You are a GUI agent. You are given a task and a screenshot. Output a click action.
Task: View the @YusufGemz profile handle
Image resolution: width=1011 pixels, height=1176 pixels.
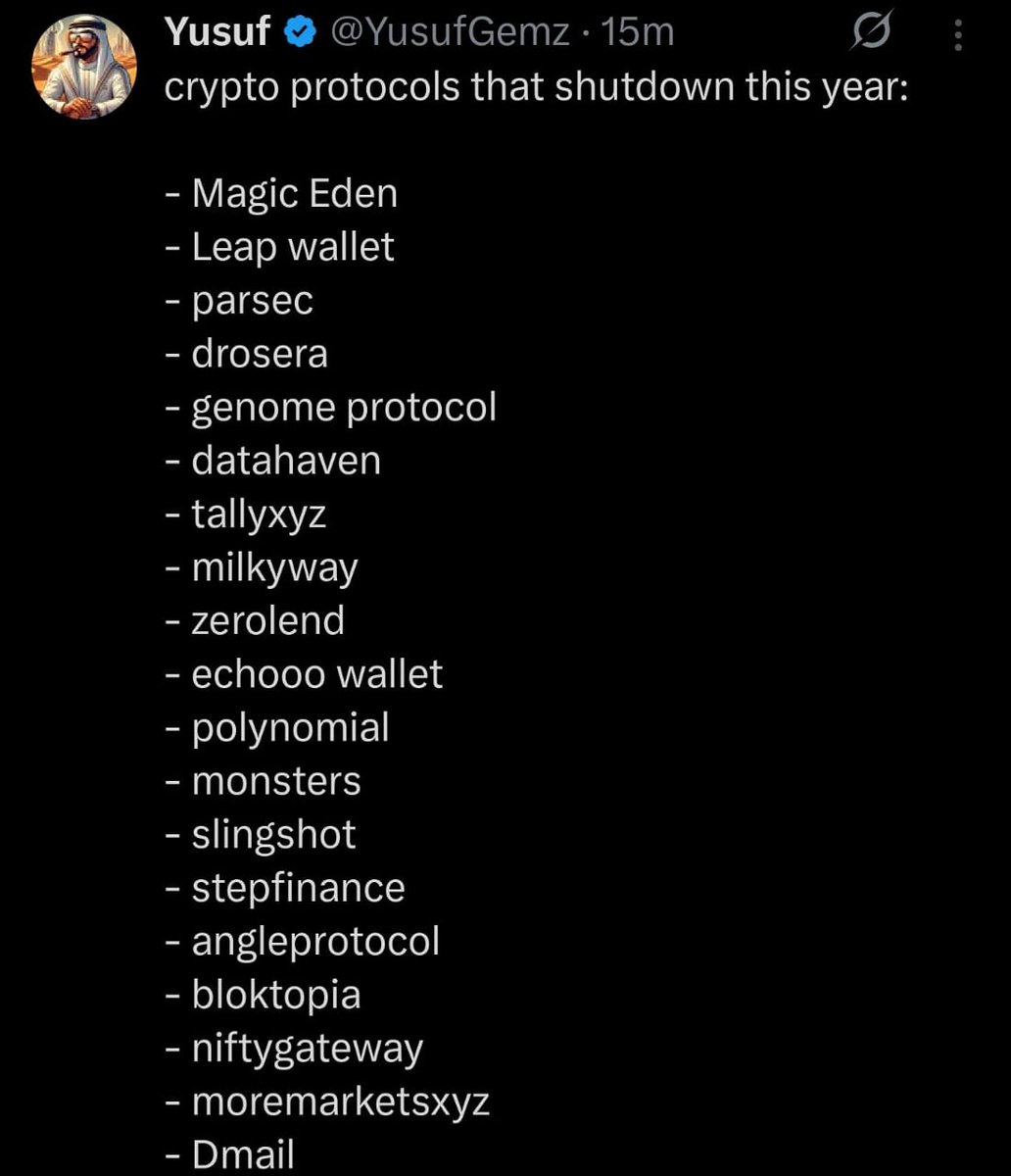tap(452, 32)
